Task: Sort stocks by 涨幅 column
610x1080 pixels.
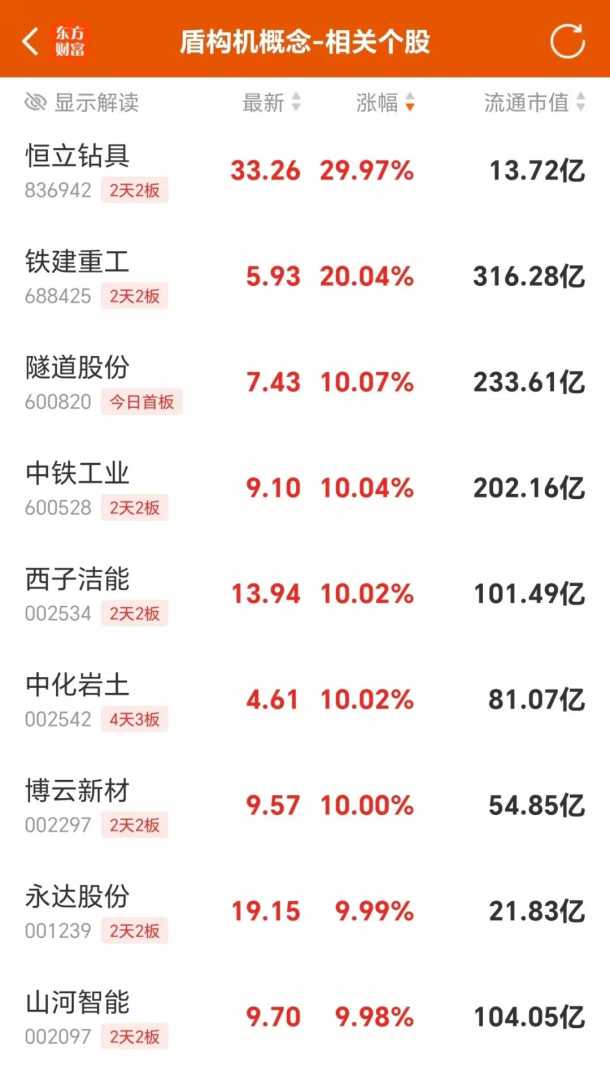Action: click(385, 102)
